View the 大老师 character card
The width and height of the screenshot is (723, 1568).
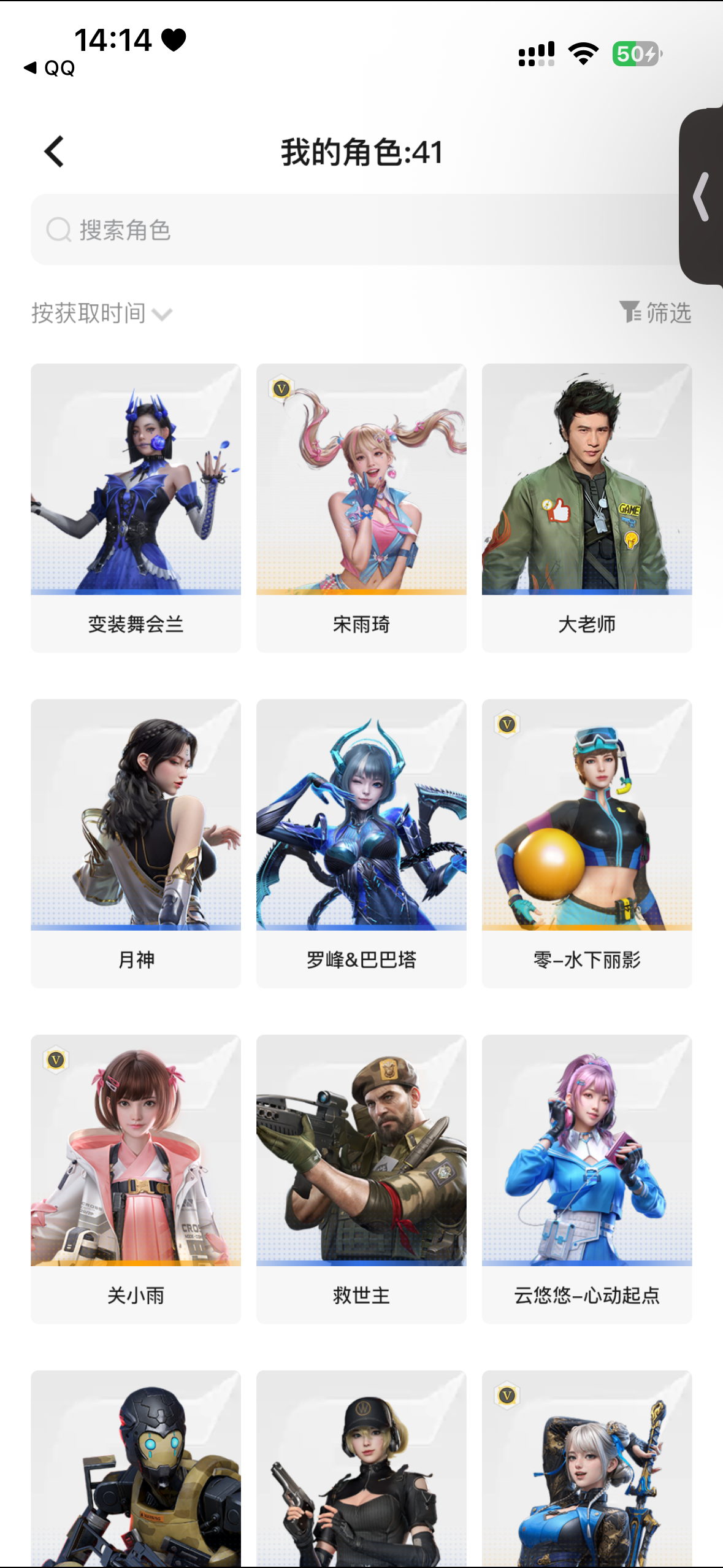click(587, 507)
